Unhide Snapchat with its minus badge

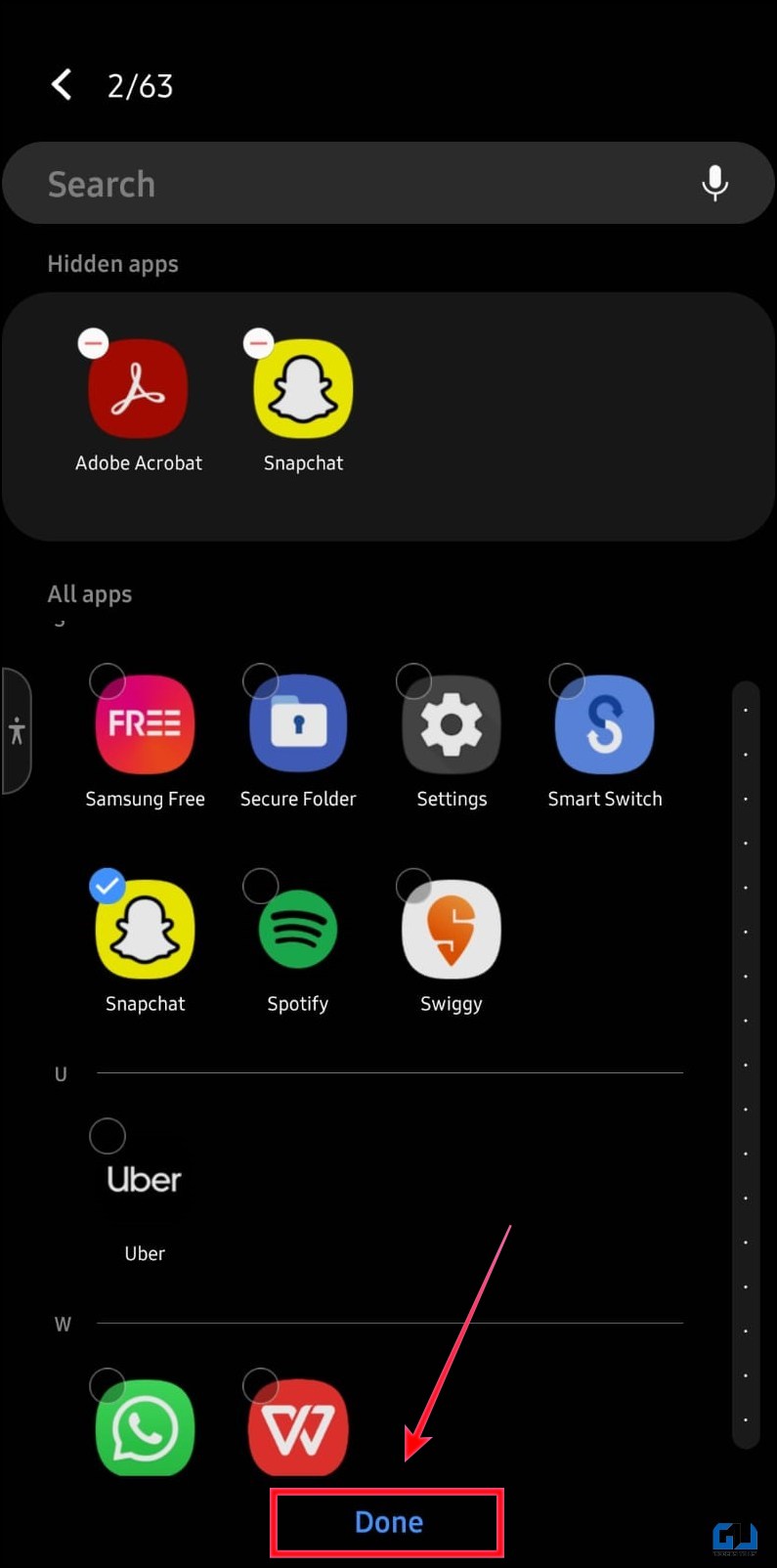point(258,343)
